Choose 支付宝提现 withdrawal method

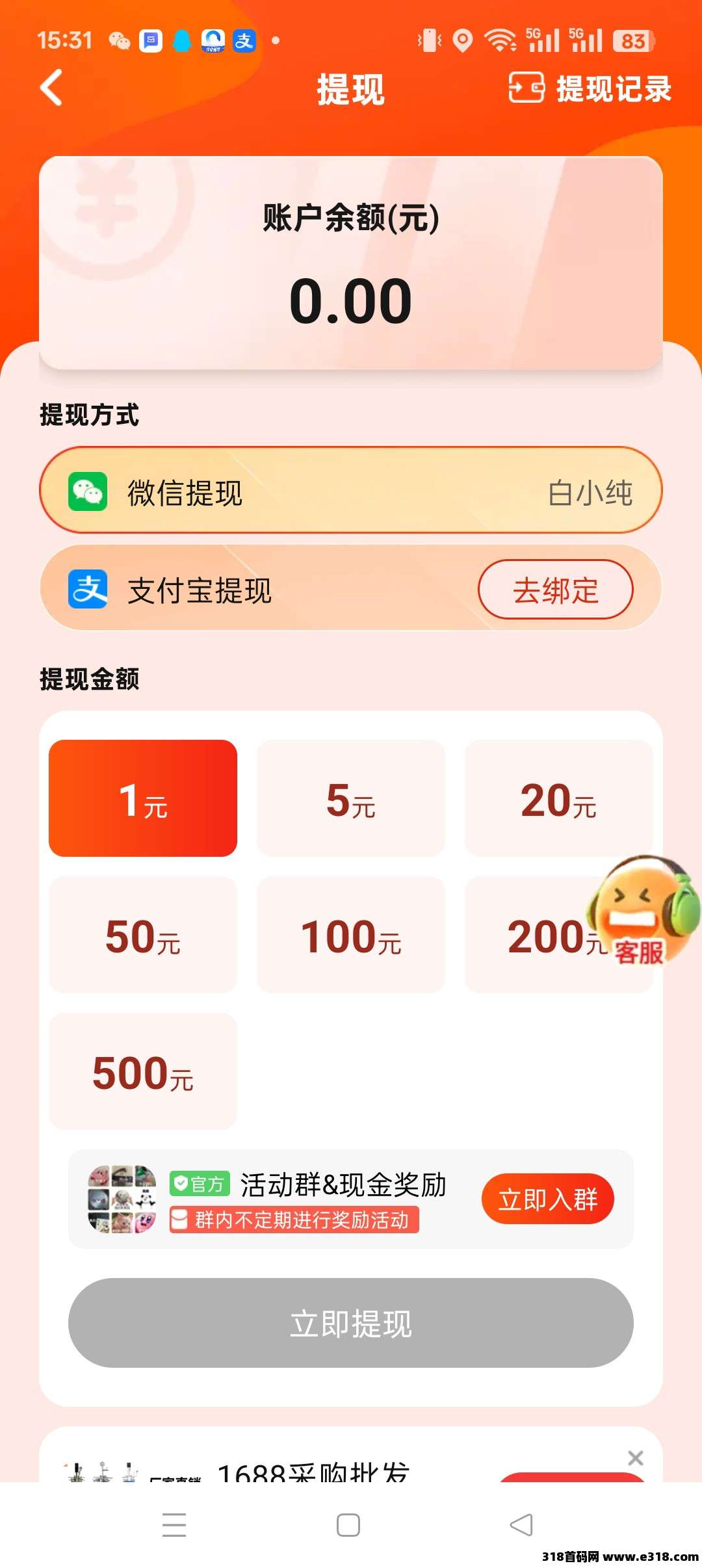tap(260, 590)
